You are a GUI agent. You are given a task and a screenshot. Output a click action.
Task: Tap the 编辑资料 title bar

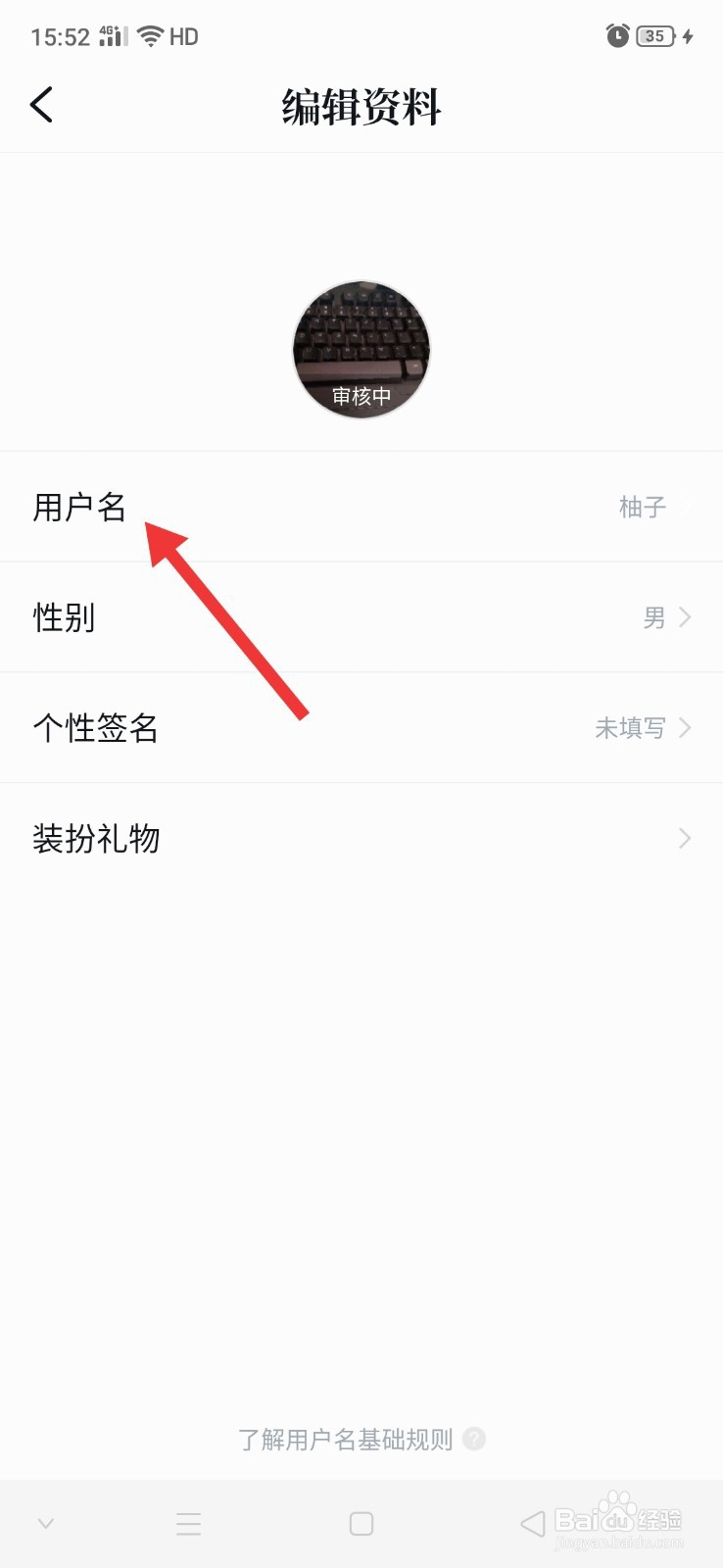tap(361, 108)
